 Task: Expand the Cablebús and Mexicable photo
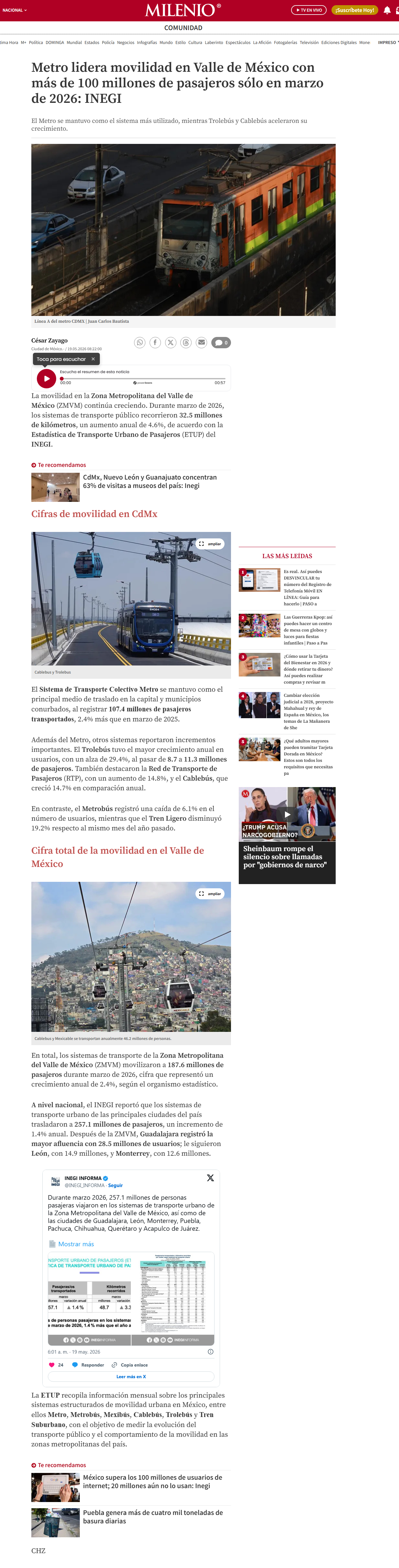pos(210,893)
